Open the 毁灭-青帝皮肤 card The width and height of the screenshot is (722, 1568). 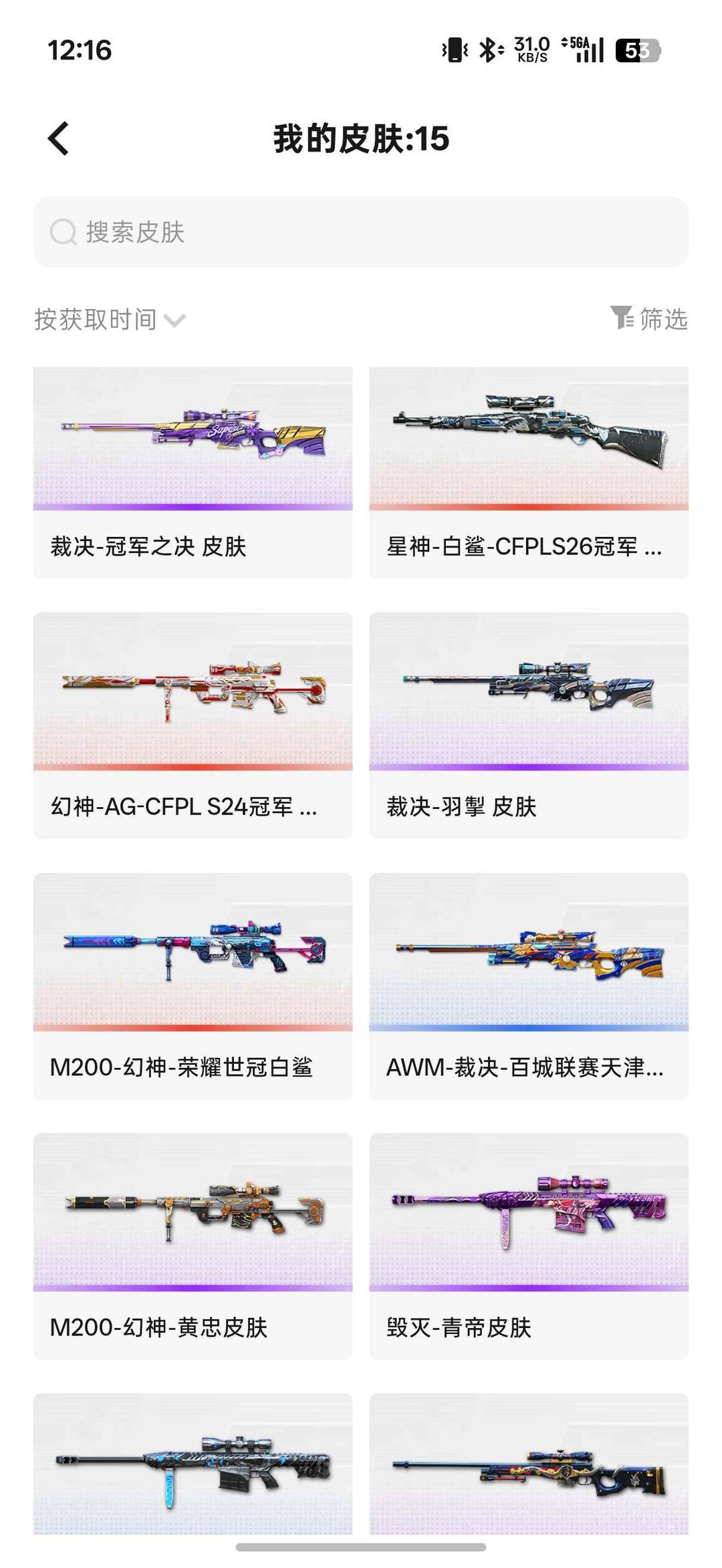529,1246
